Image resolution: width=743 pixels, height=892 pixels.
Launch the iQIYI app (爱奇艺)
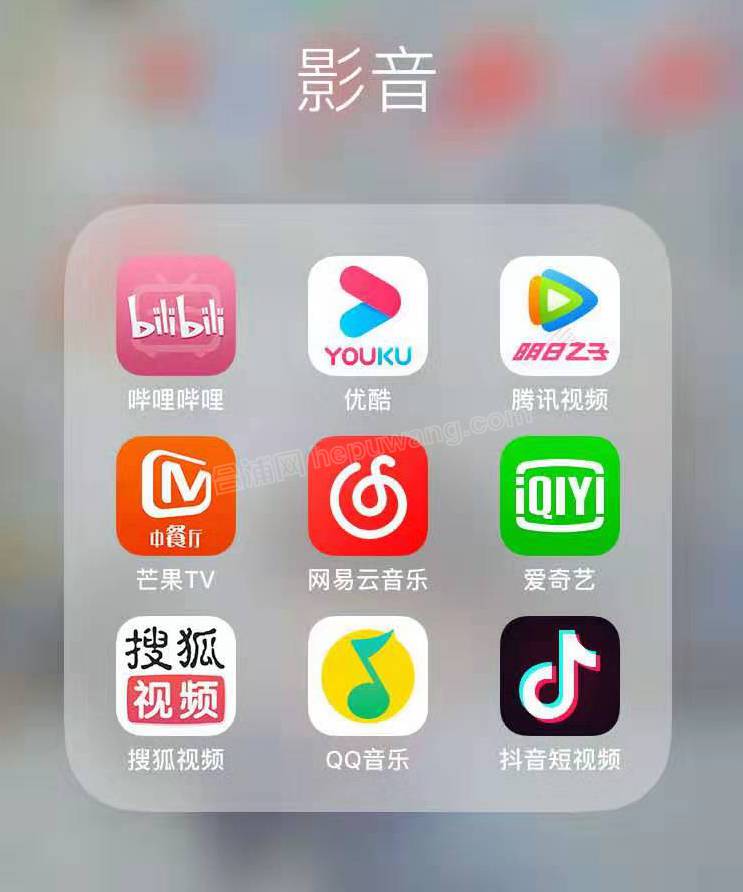560,496
